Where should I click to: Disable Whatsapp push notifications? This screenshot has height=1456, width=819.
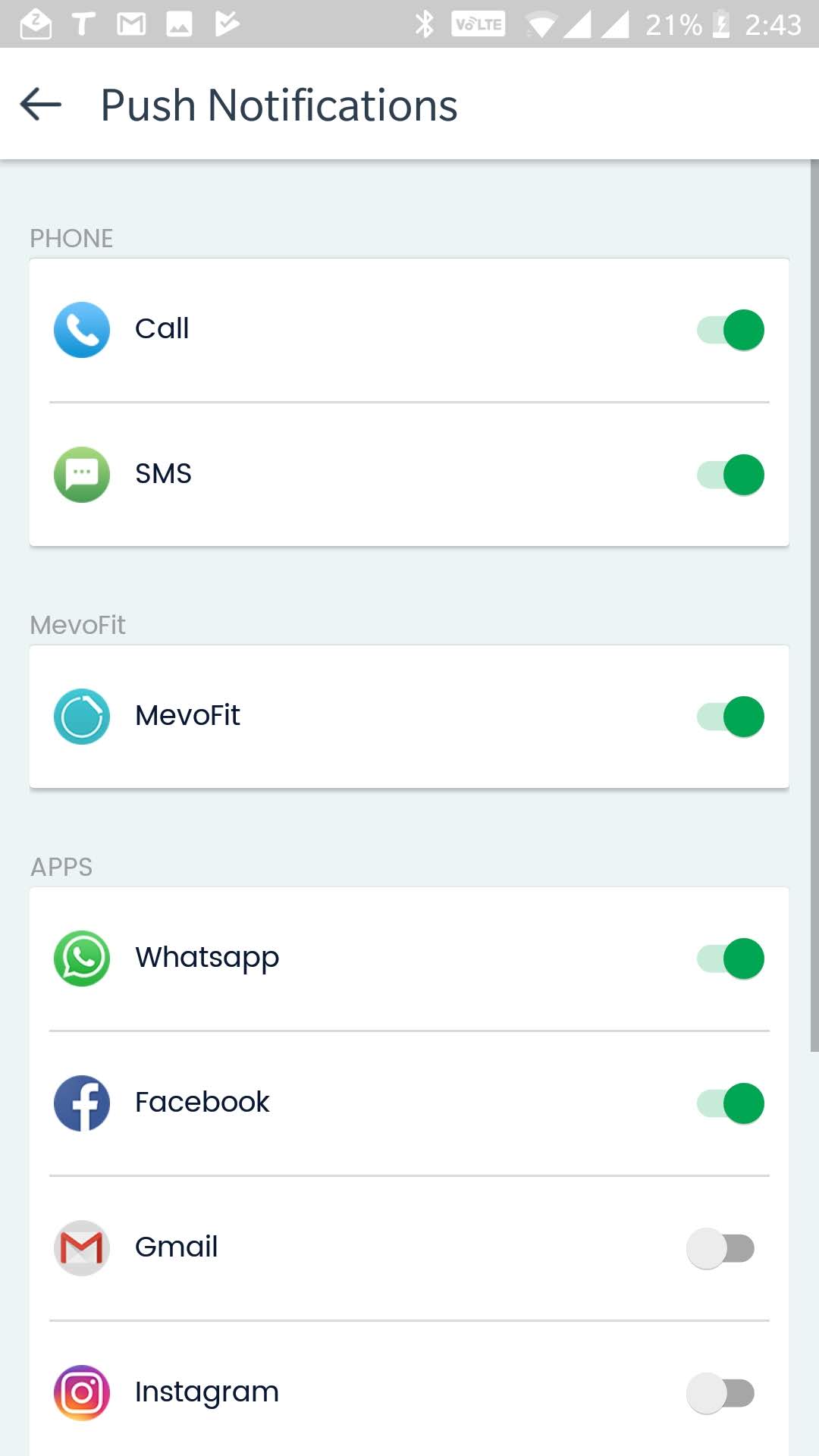coord(730,959)
